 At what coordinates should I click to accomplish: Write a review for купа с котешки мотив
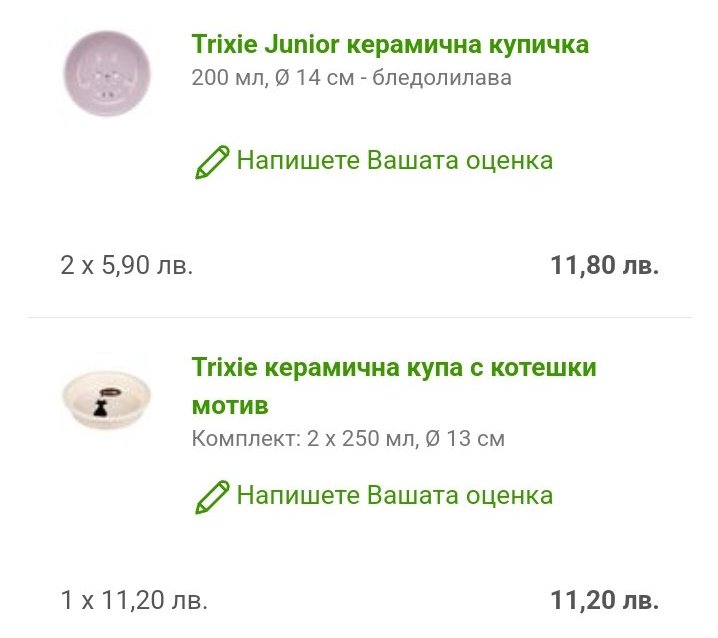coord(373,495)
